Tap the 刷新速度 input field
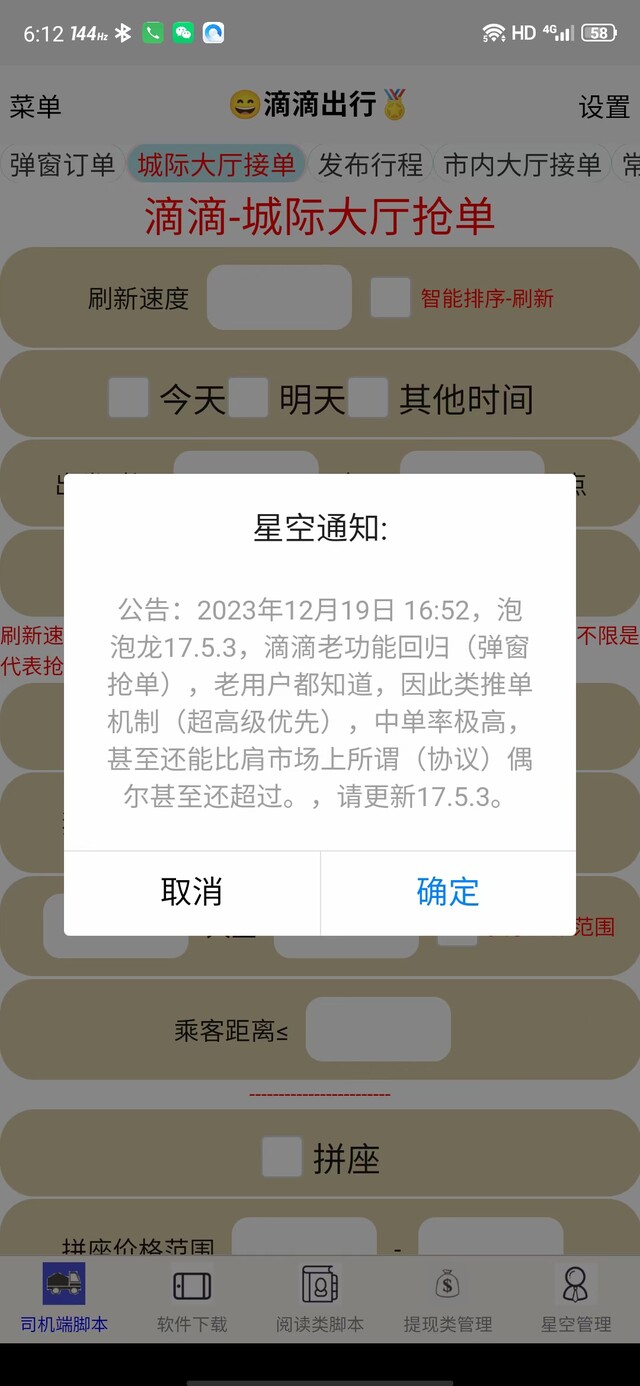The image size is (640, 1386). click(x=279, y=297)
